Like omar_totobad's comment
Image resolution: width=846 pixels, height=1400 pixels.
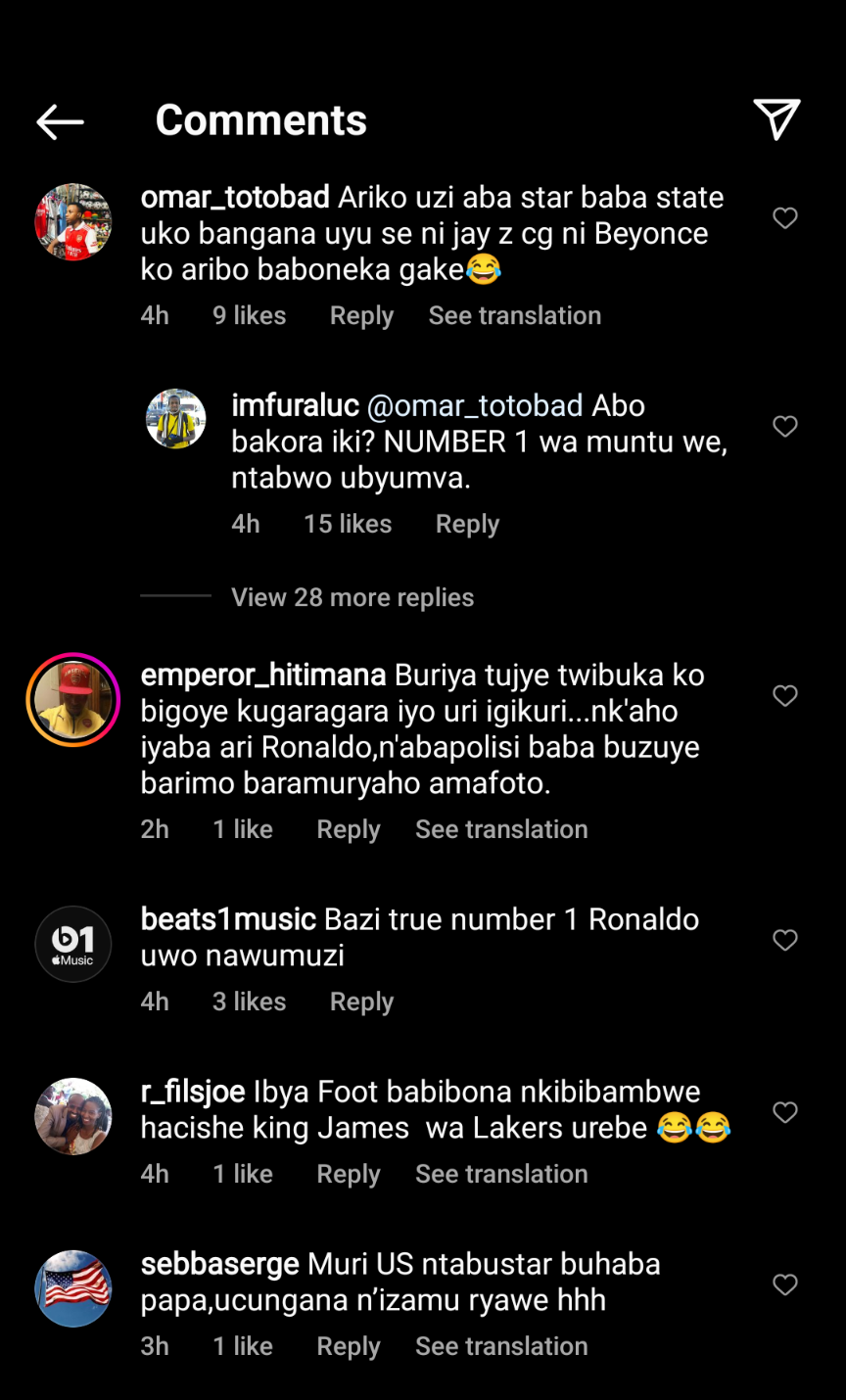(x=785, y=217)
